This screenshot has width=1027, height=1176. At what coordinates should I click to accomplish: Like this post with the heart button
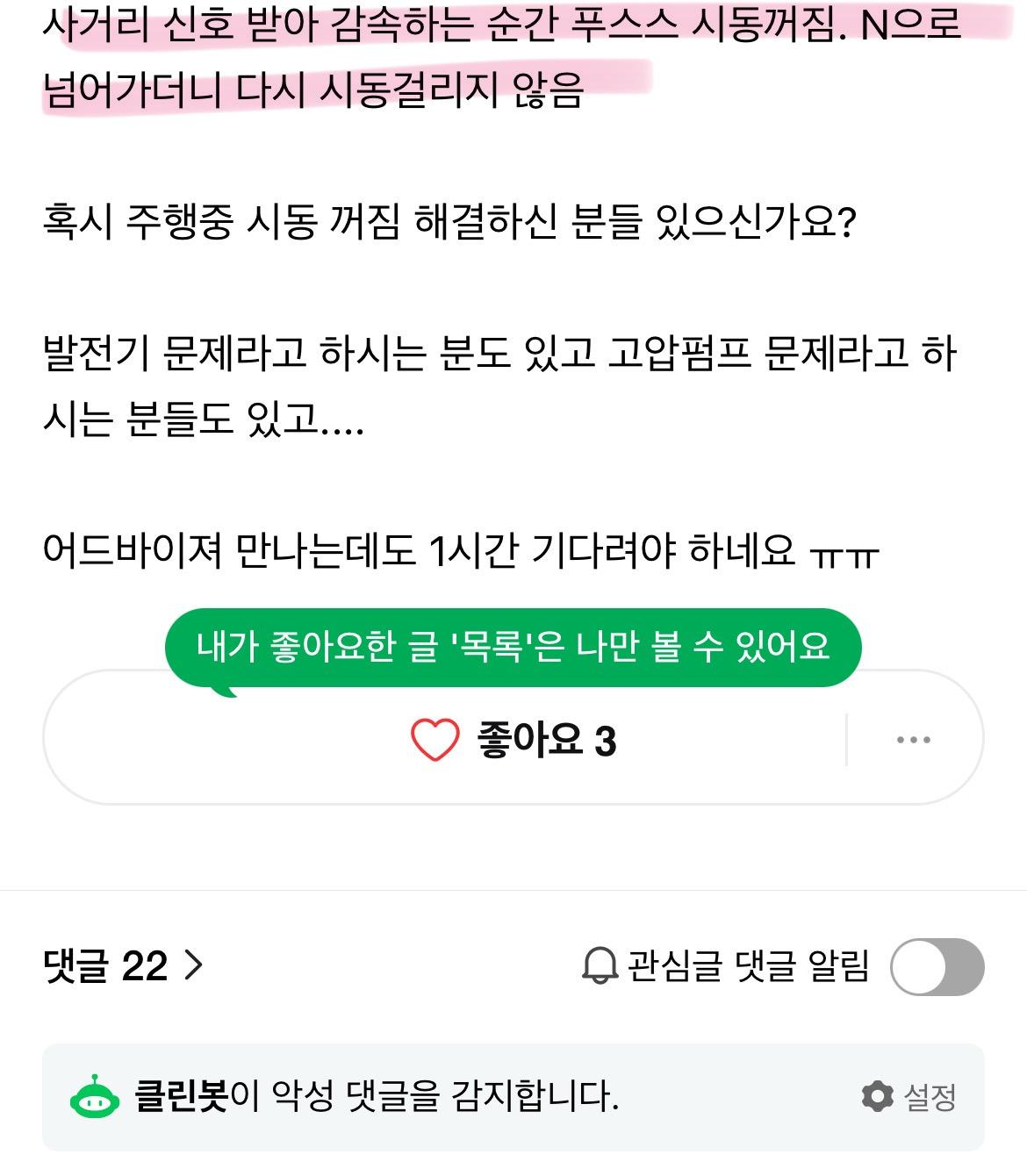click(x=435, y=739)
